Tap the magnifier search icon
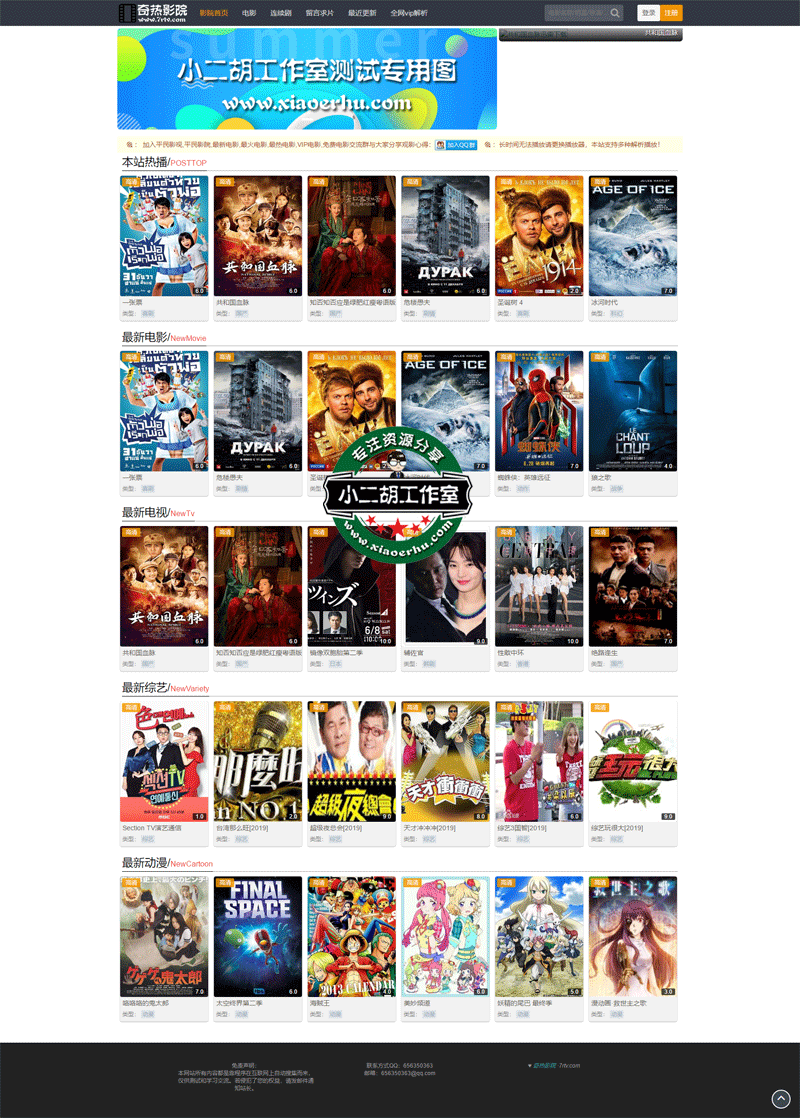This screenshot has height=1118, width=800. point(615,13)
